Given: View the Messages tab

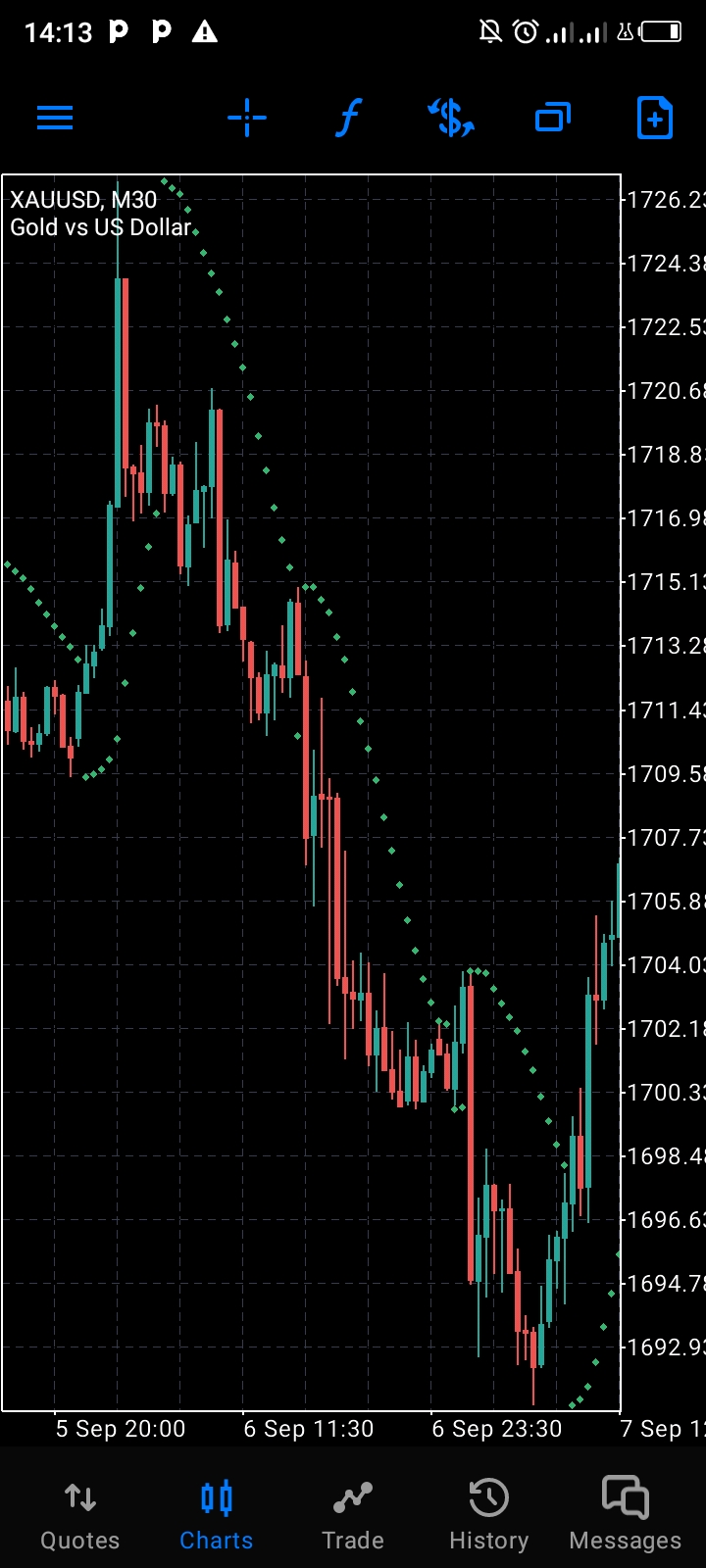Looking at the screenshot, I should click(x=626, y=1515).
